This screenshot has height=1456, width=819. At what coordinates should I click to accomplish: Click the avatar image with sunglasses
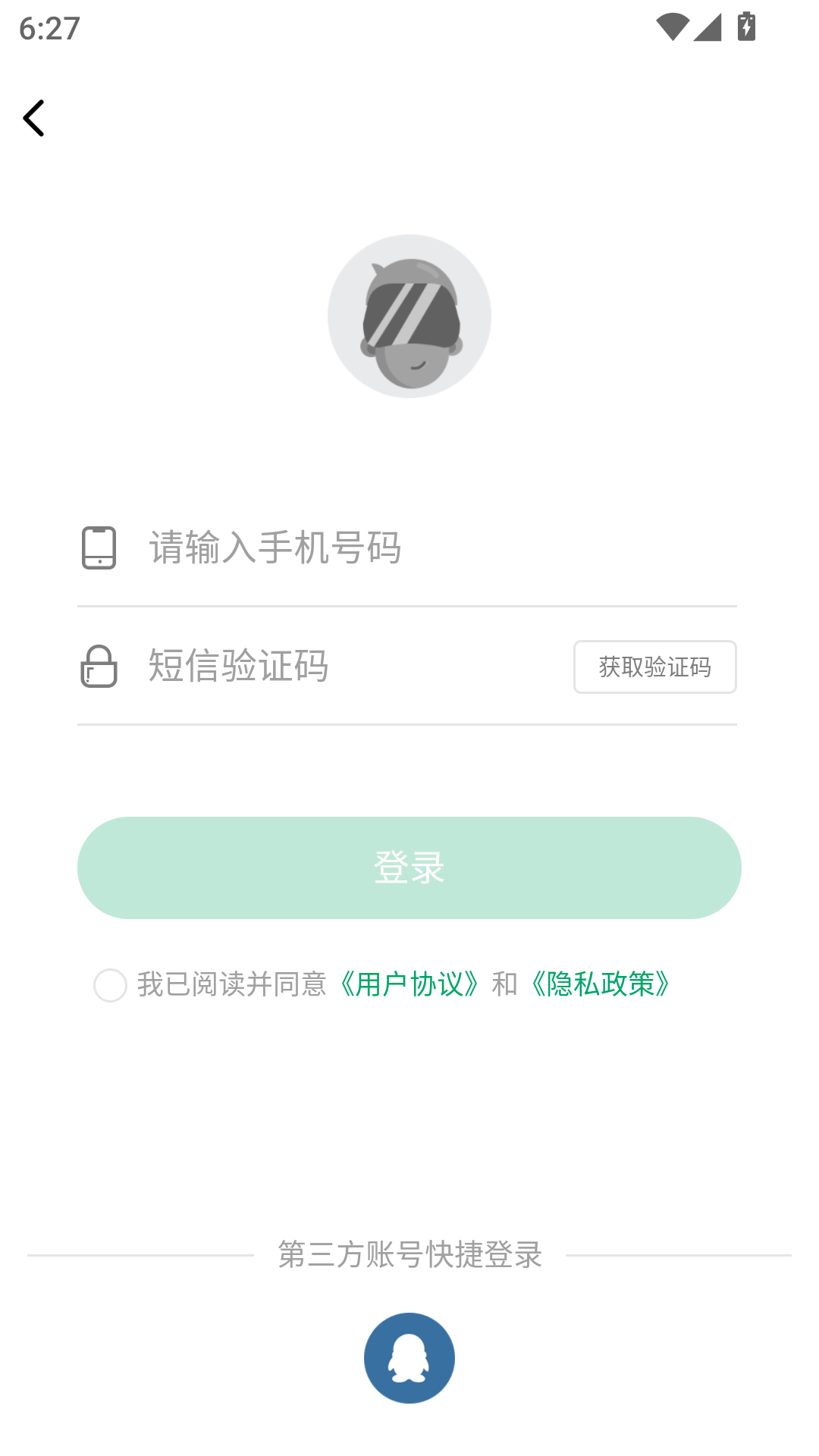[409, 315]
